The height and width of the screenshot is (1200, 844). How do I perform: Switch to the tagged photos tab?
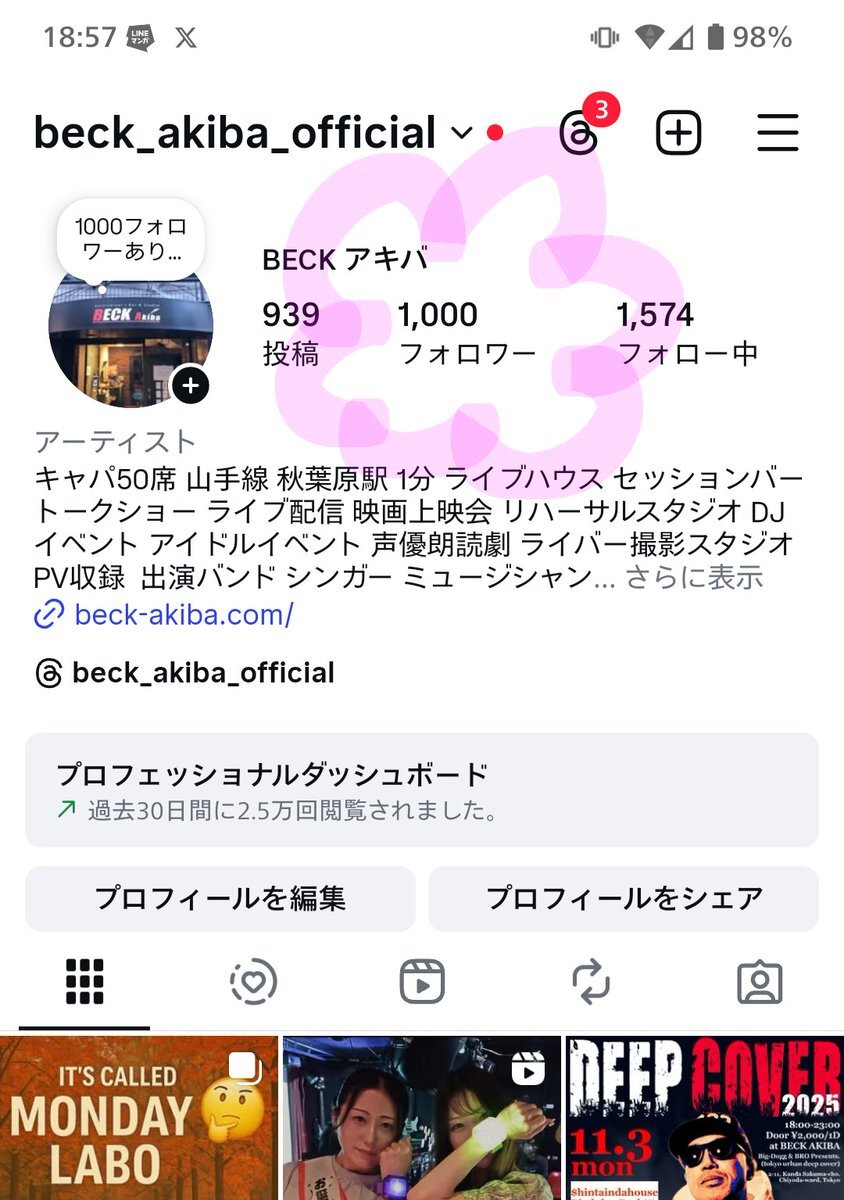(759, 982)
